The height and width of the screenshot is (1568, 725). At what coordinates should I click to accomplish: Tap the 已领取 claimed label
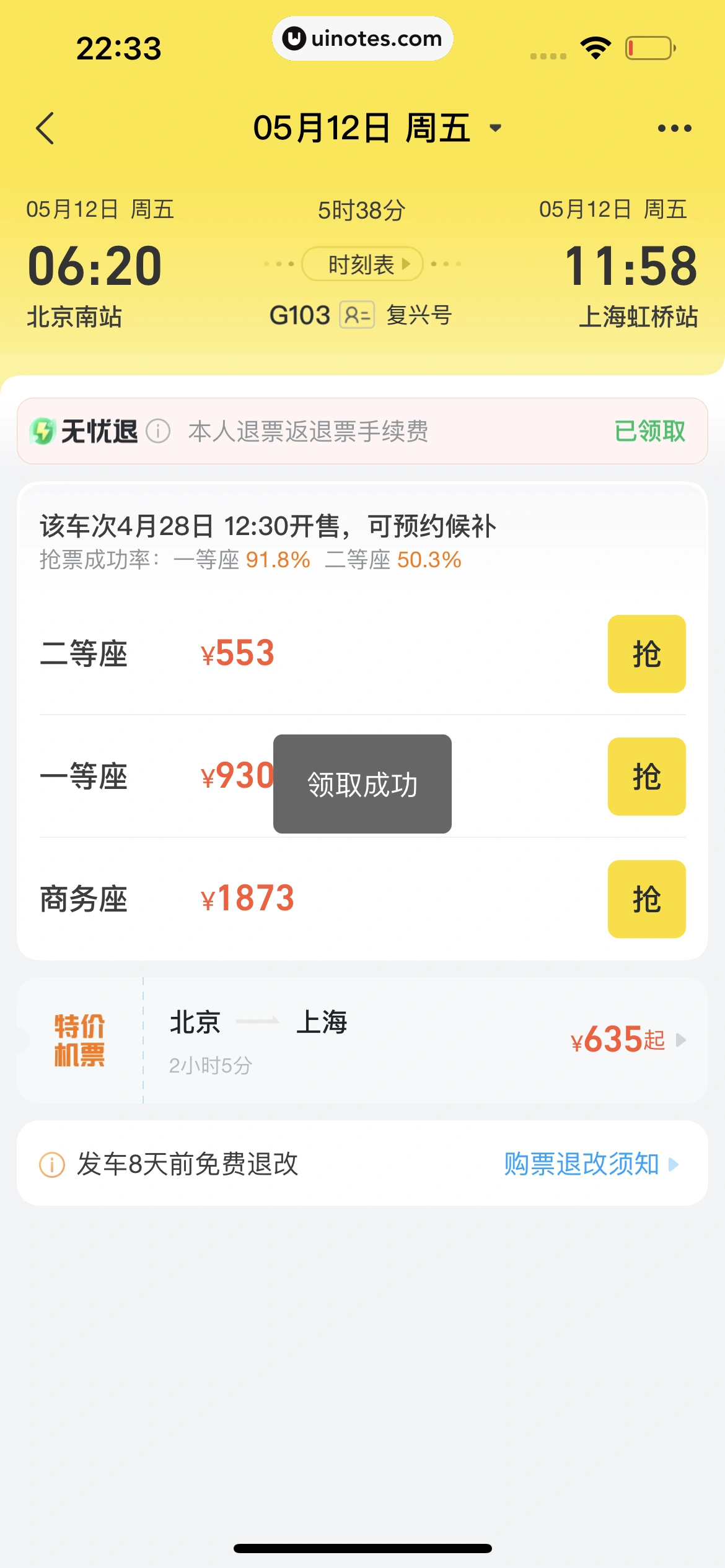point(649,431)
